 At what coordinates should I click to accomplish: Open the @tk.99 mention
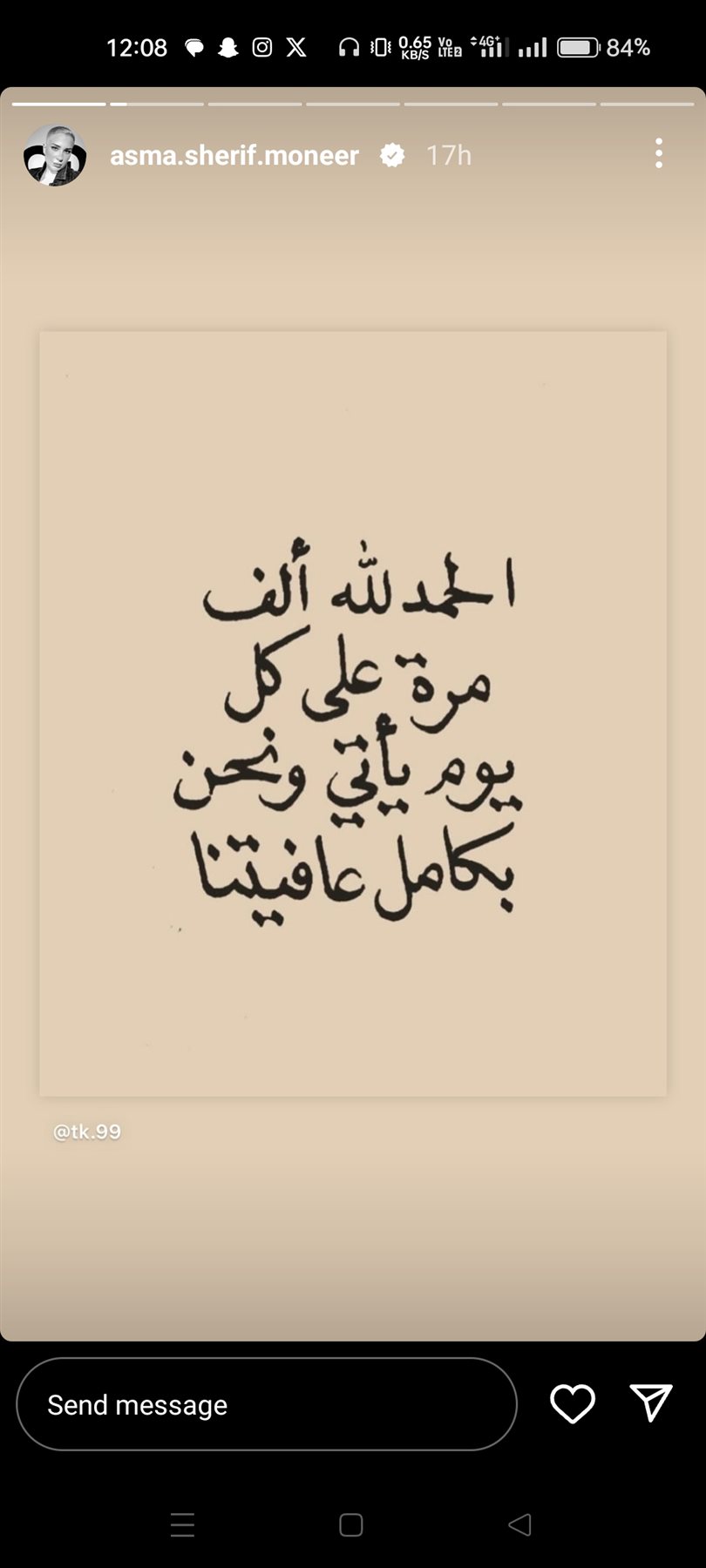(87, 1132)
